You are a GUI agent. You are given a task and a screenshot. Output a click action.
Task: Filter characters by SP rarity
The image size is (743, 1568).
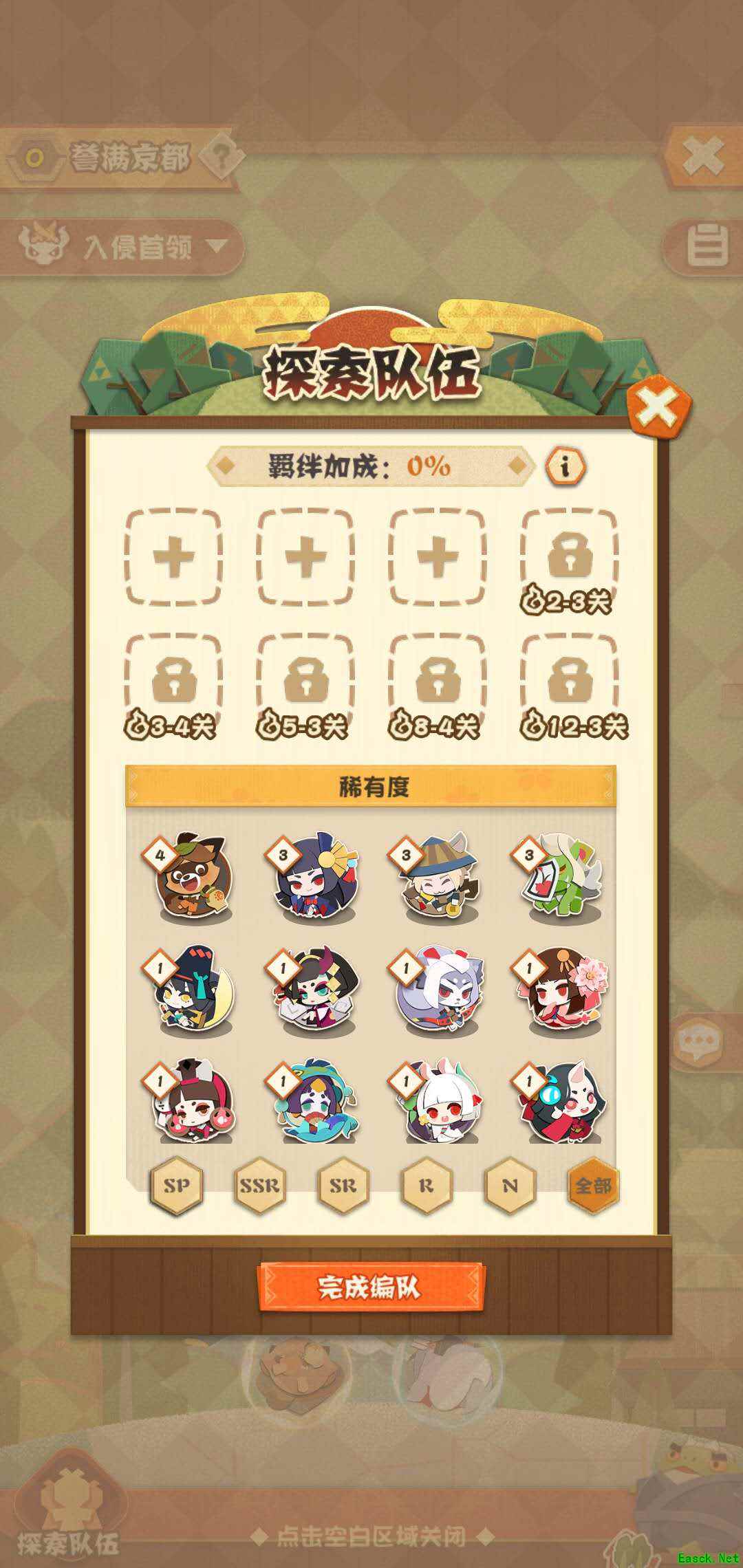[176, 1186]
